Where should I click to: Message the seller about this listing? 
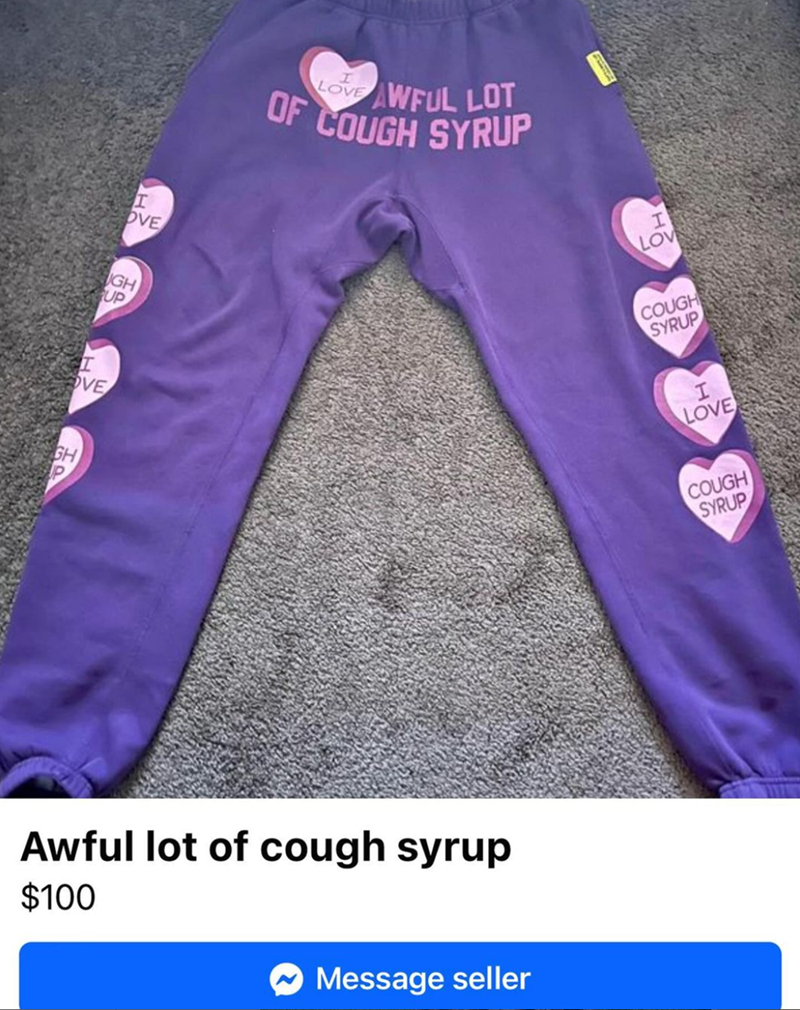[x=400, y=977]
